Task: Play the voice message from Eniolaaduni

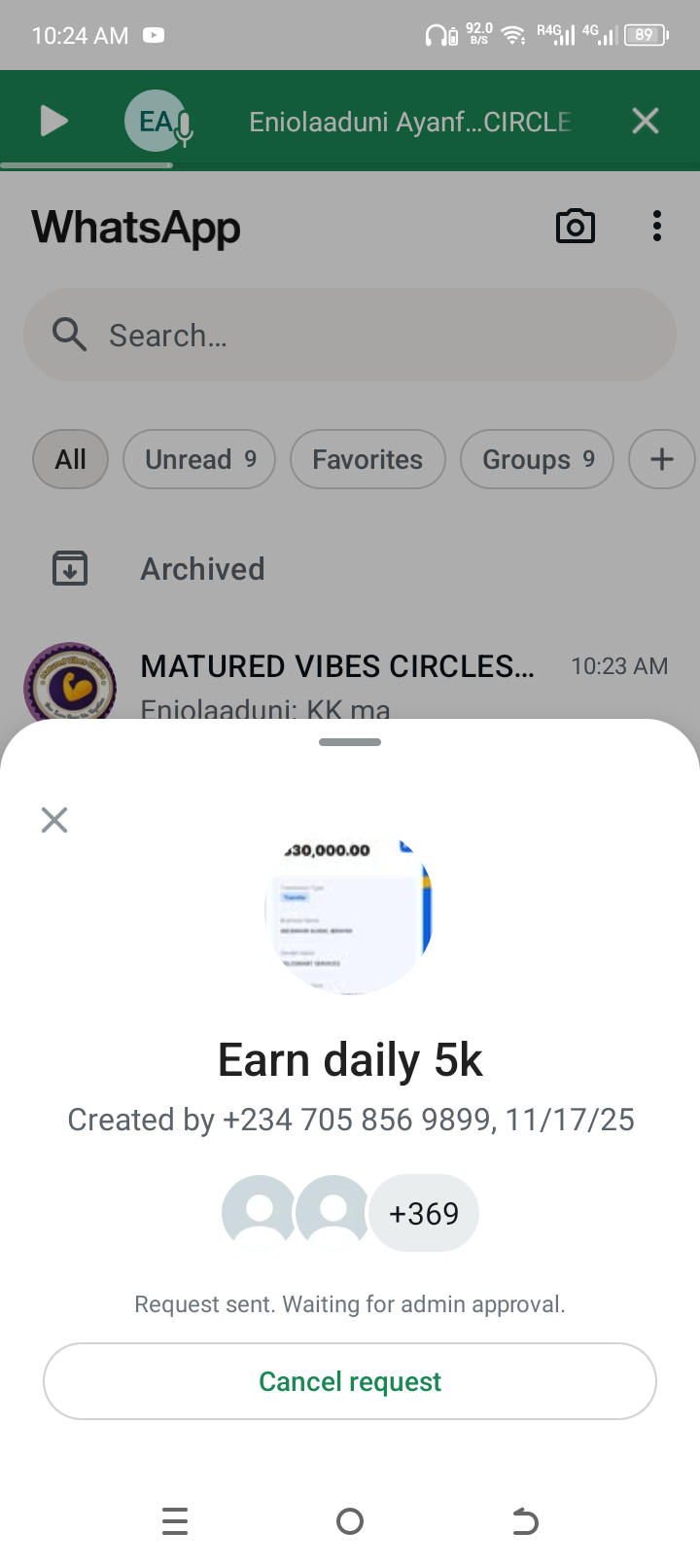Action: (54, 122)
